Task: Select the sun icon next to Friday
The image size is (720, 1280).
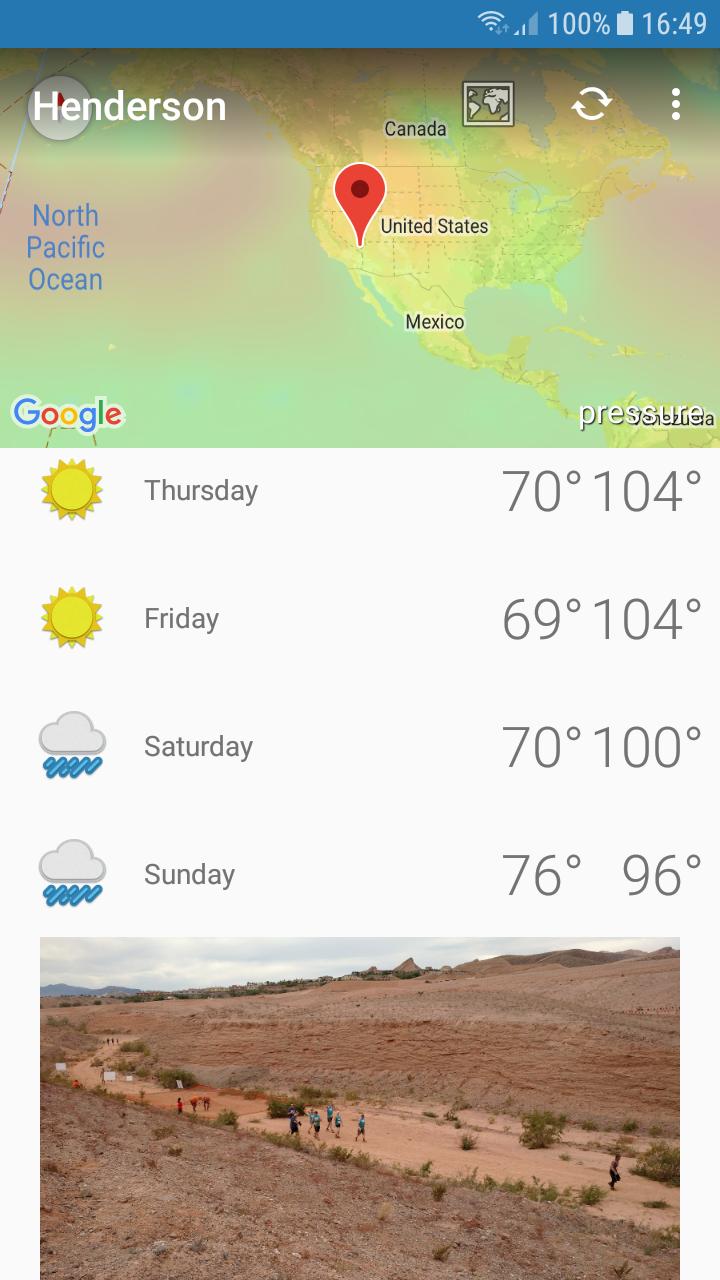Action: (x=71, y=617)
